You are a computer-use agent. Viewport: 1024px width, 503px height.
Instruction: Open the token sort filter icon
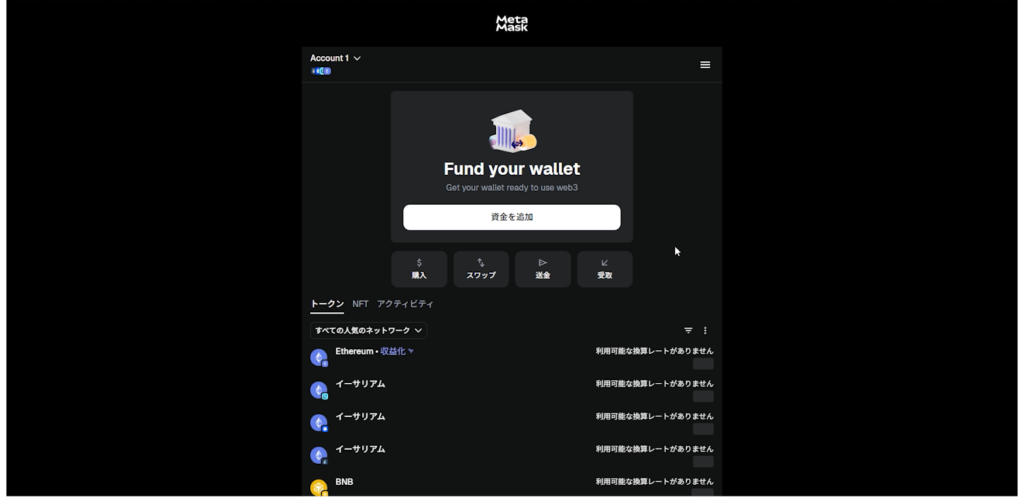click(x=688, y=330)
